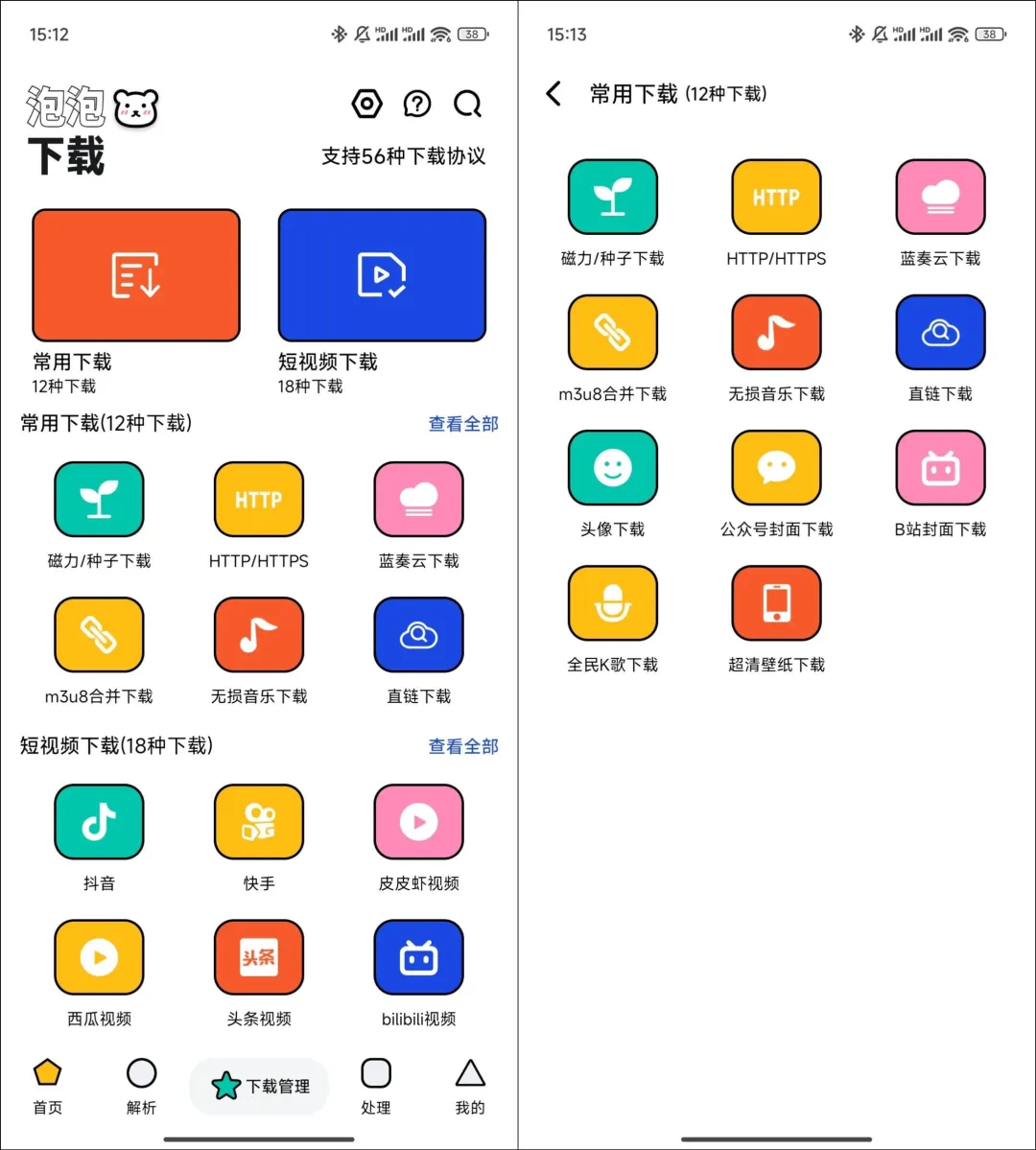Image resolution: width=1036 pixels, height=1150 pixels.
Task: Open the 头像下载 avatar tool
Action: tap(612, 468)
